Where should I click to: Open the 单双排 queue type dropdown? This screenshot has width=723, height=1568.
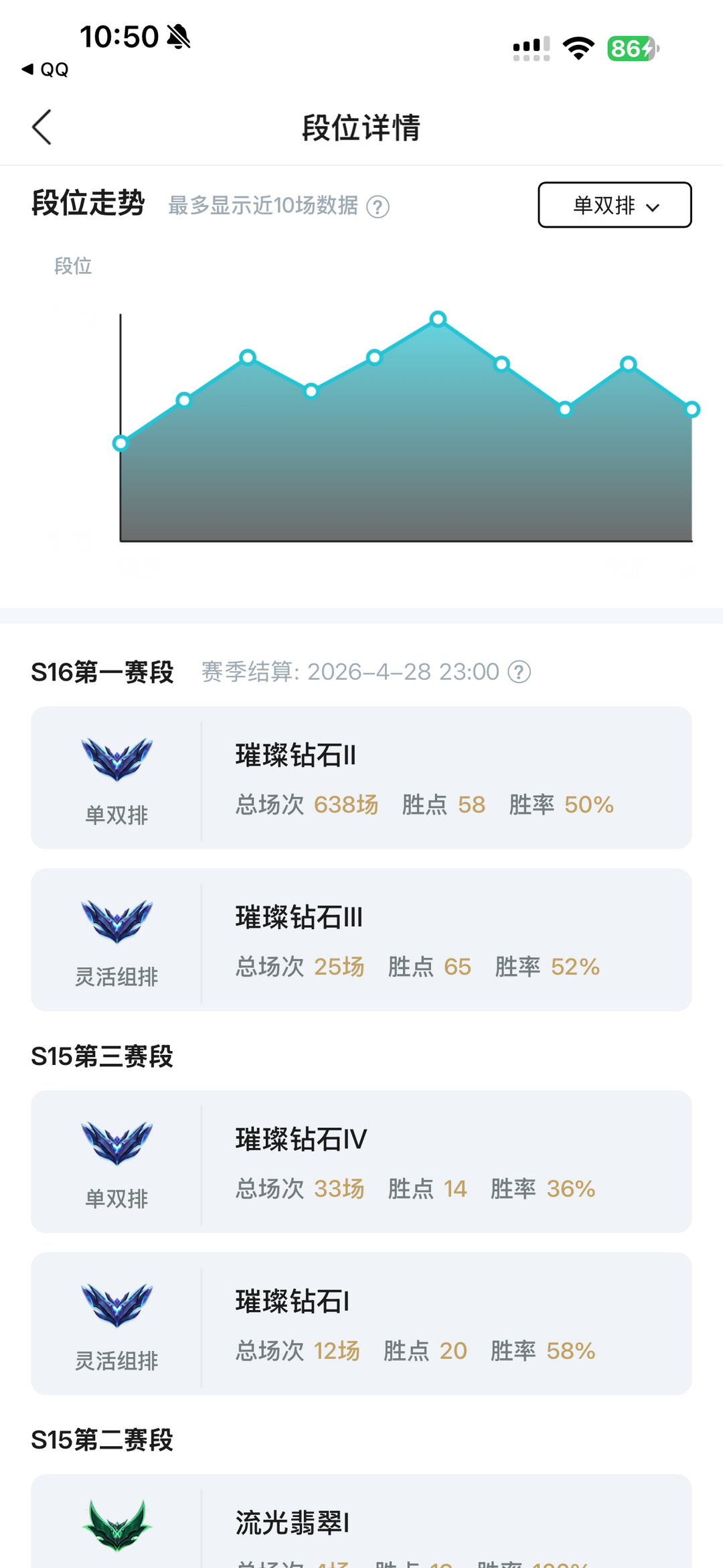pos(615,205)
